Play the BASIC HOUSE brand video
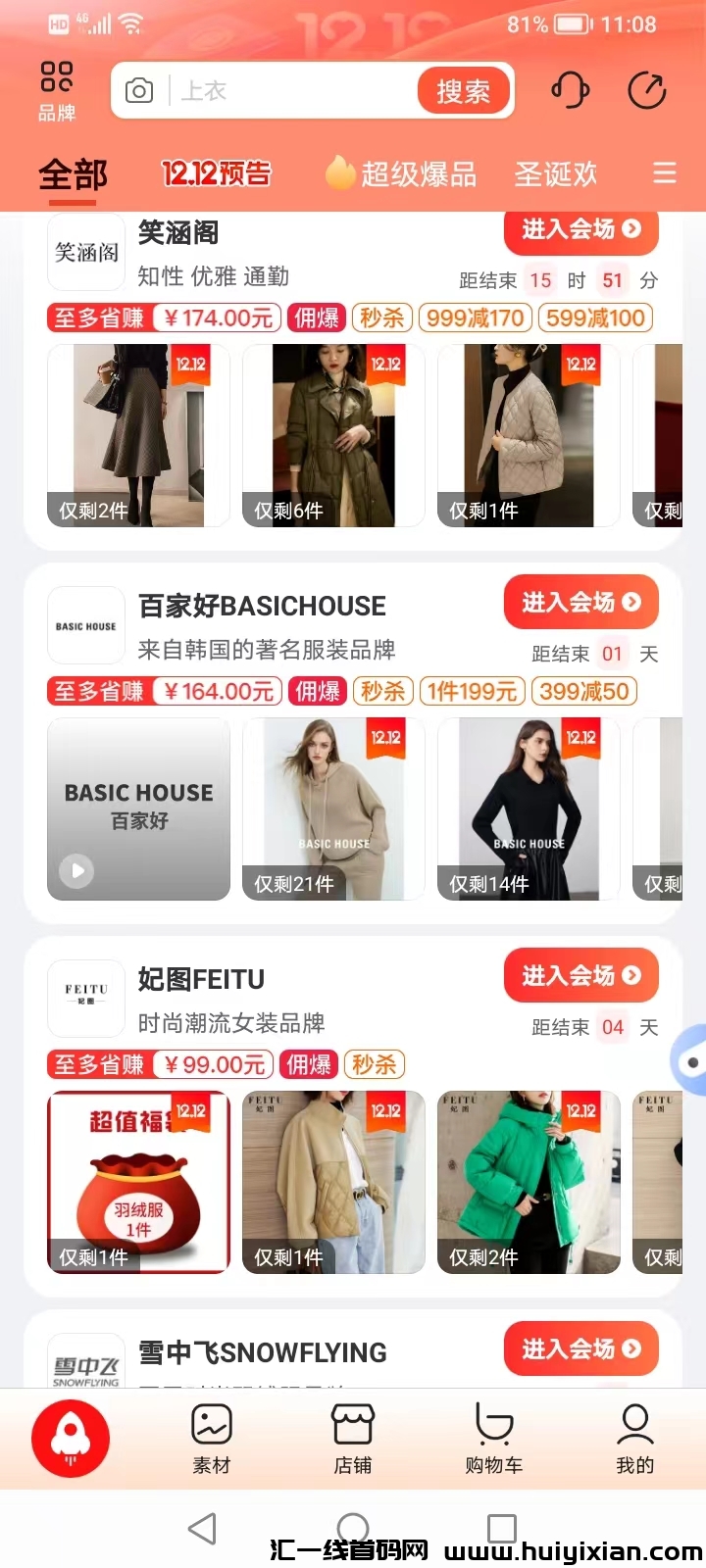Image resolution: width=706 pixels, height=1568 pixels. tap(76, 869)
